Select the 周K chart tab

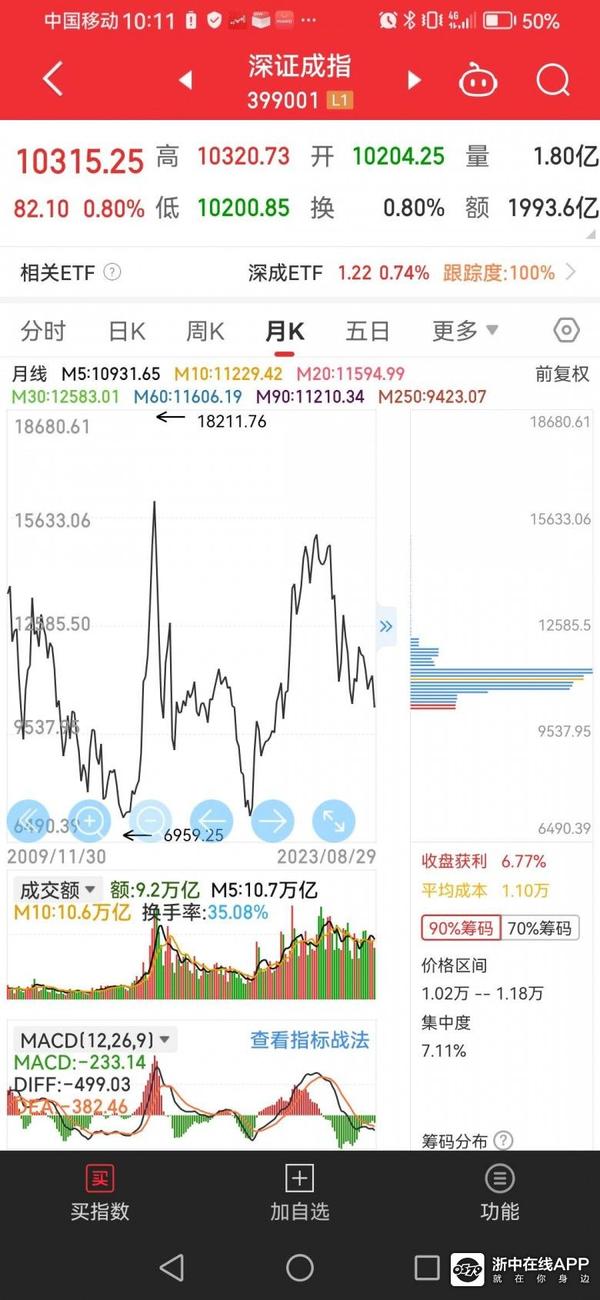point(205,331)
